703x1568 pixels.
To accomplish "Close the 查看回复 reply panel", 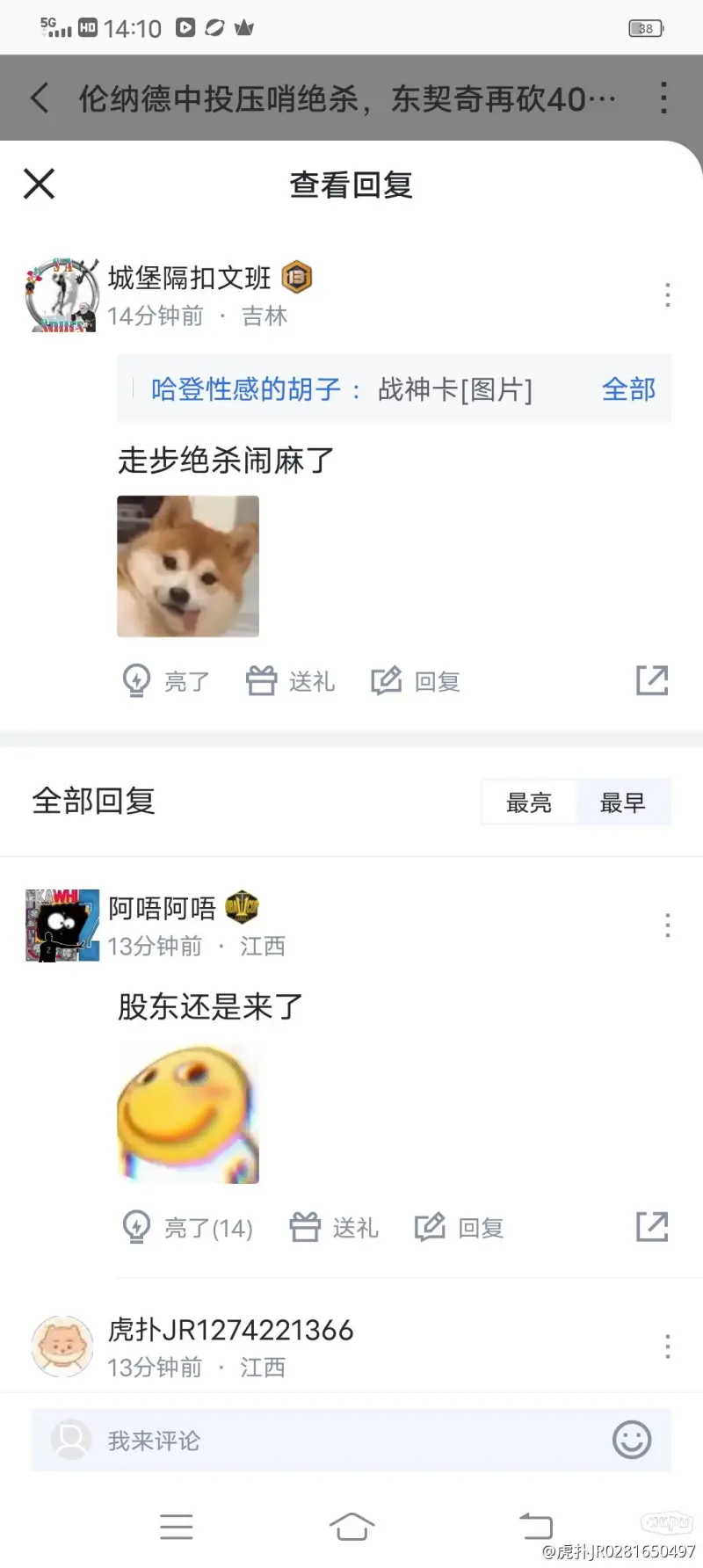I will tap(40, 185).
